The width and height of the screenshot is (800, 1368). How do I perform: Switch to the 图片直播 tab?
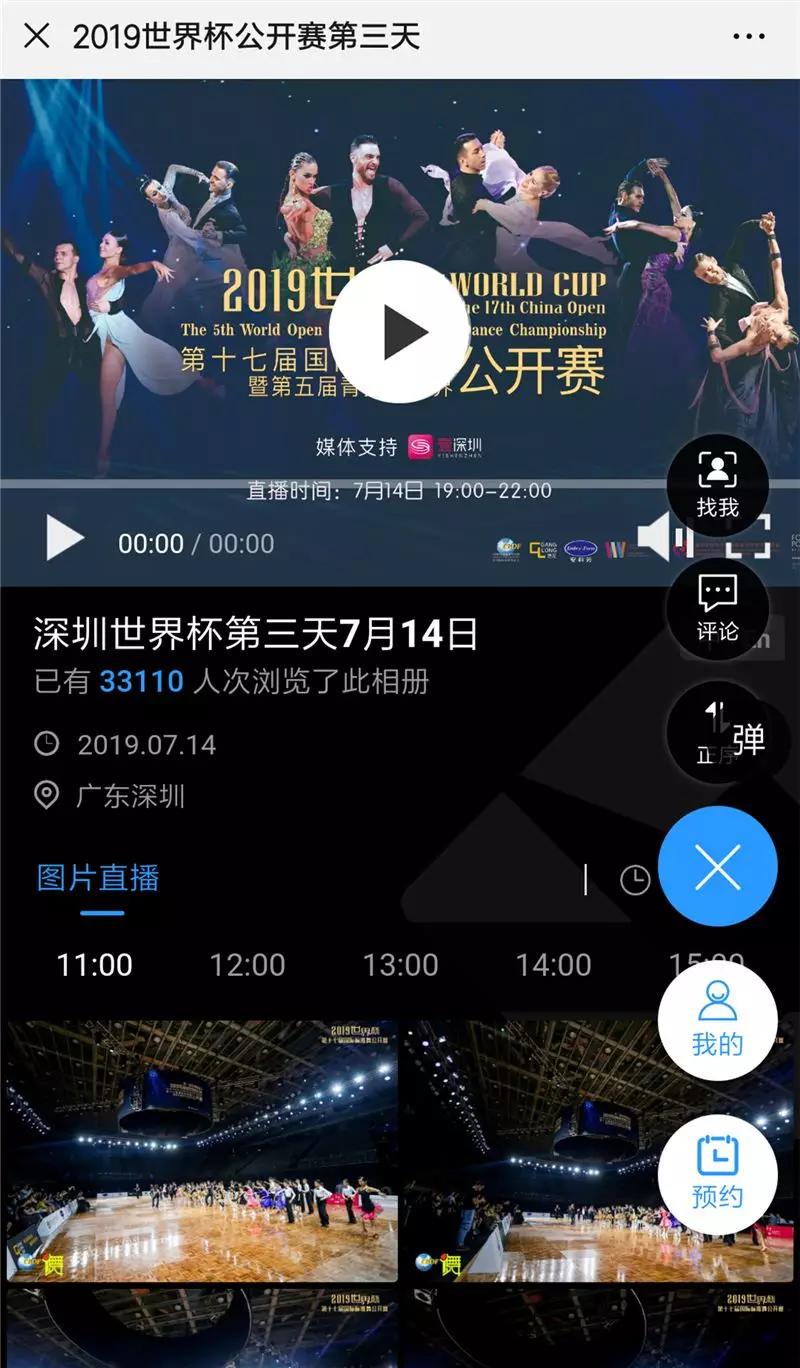(98, 878)
